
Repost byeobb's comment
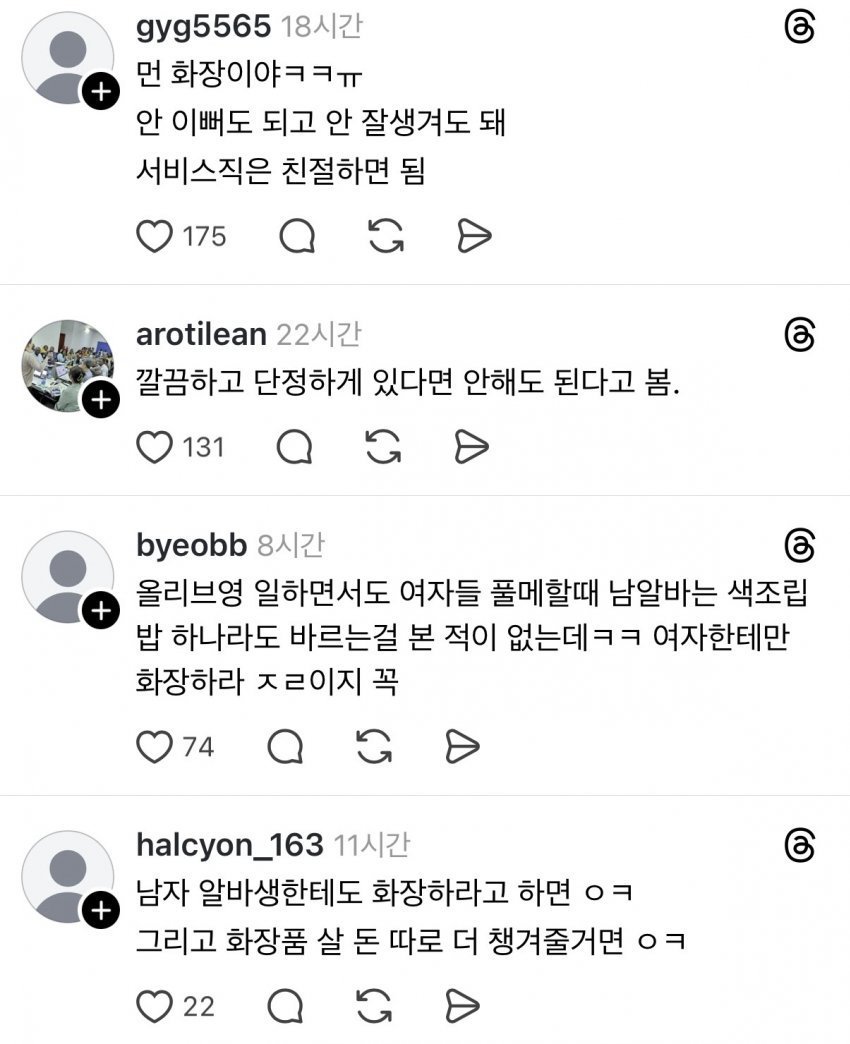(x=373, y=746)
